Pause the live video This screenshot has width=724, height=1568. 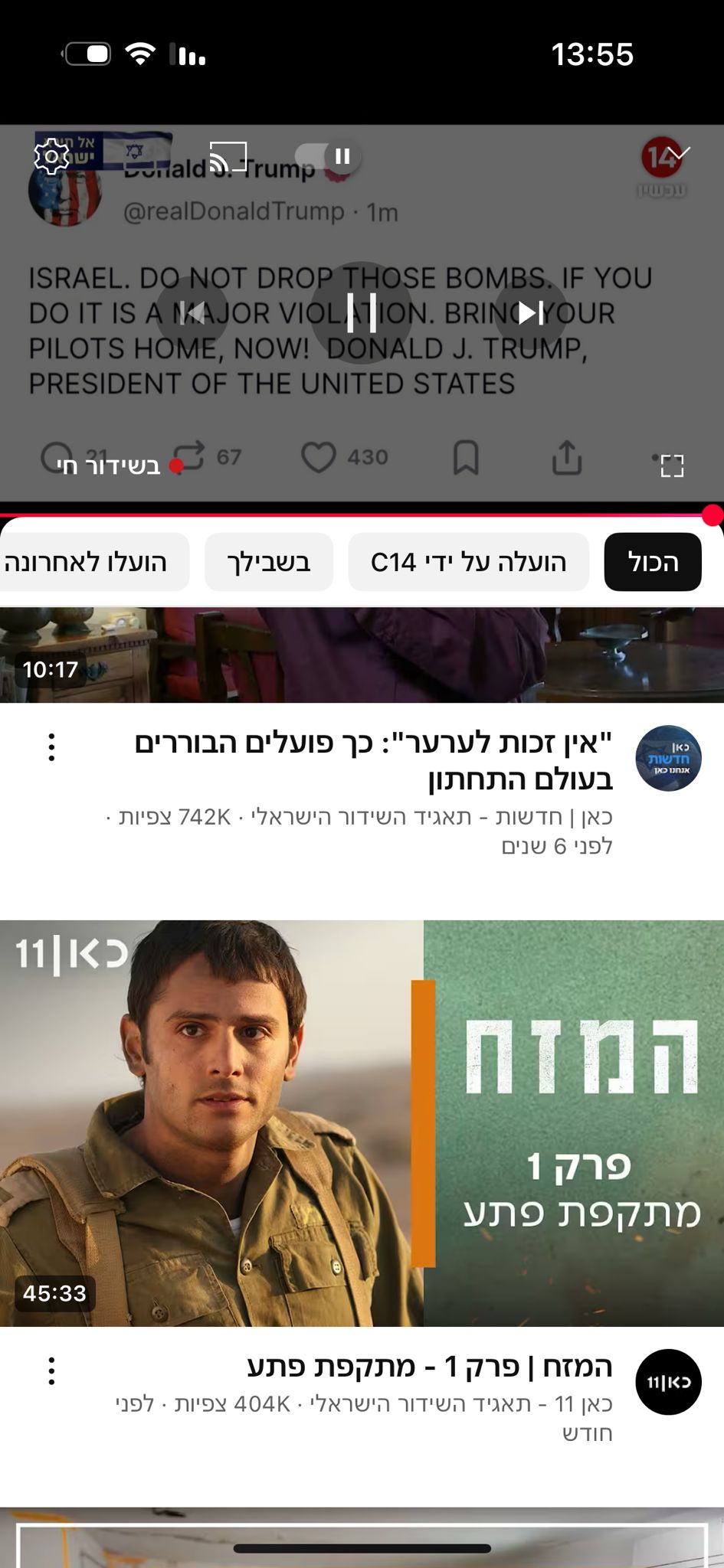coord(362,312)
